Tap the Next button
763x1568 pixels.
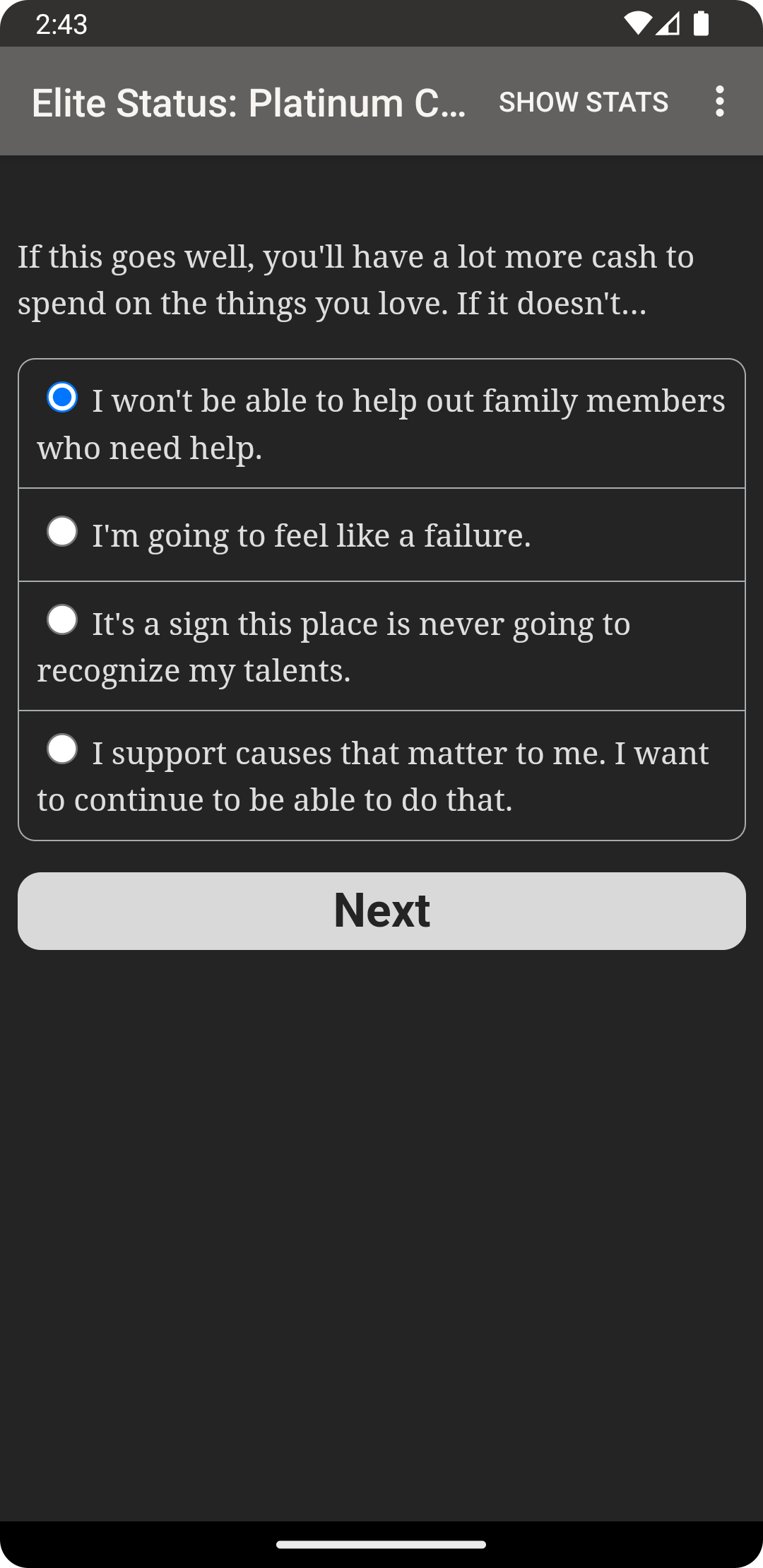[x=381, y=911]
